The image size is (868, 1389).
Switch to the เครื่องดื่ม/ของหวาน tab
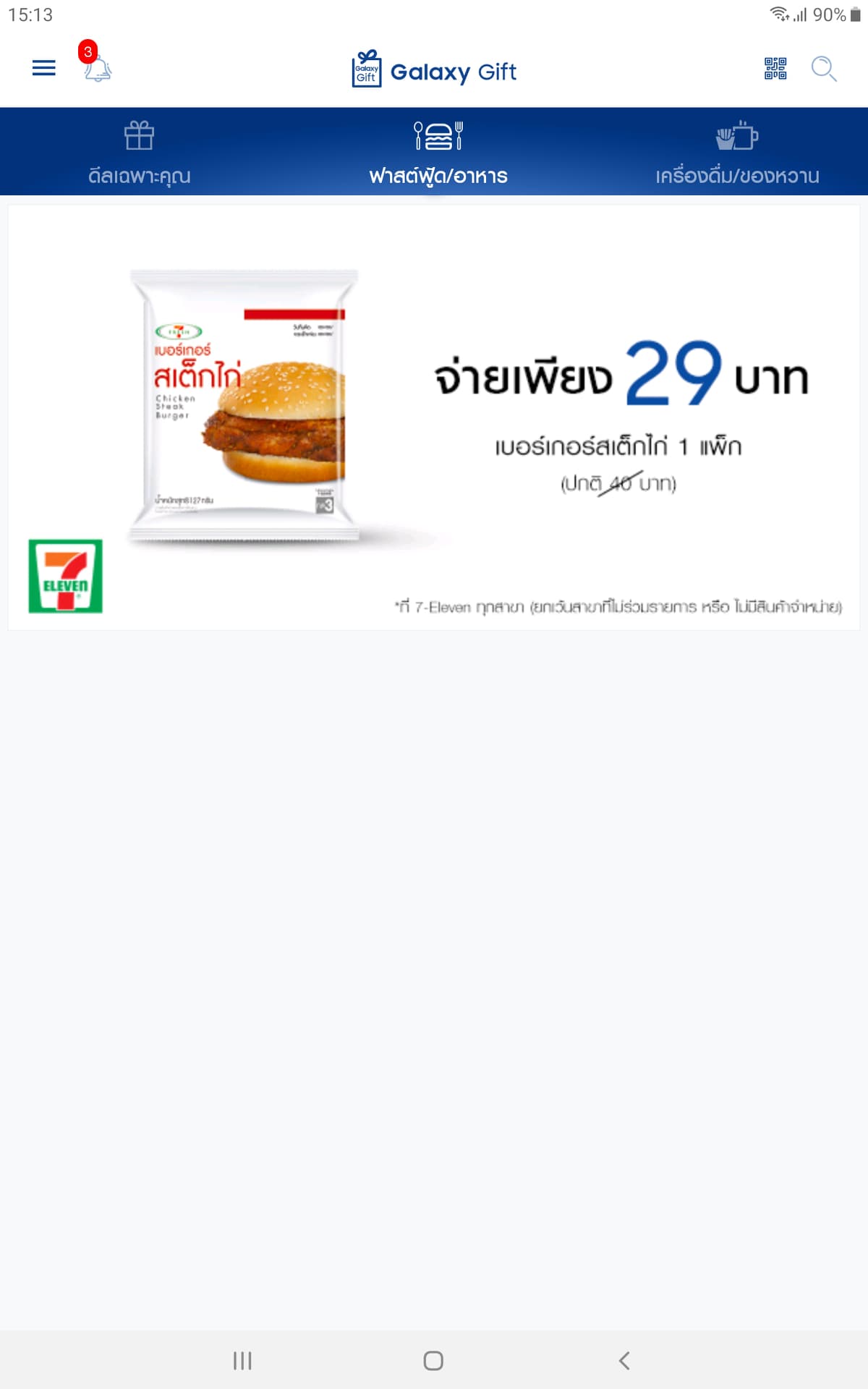[736, 153]
